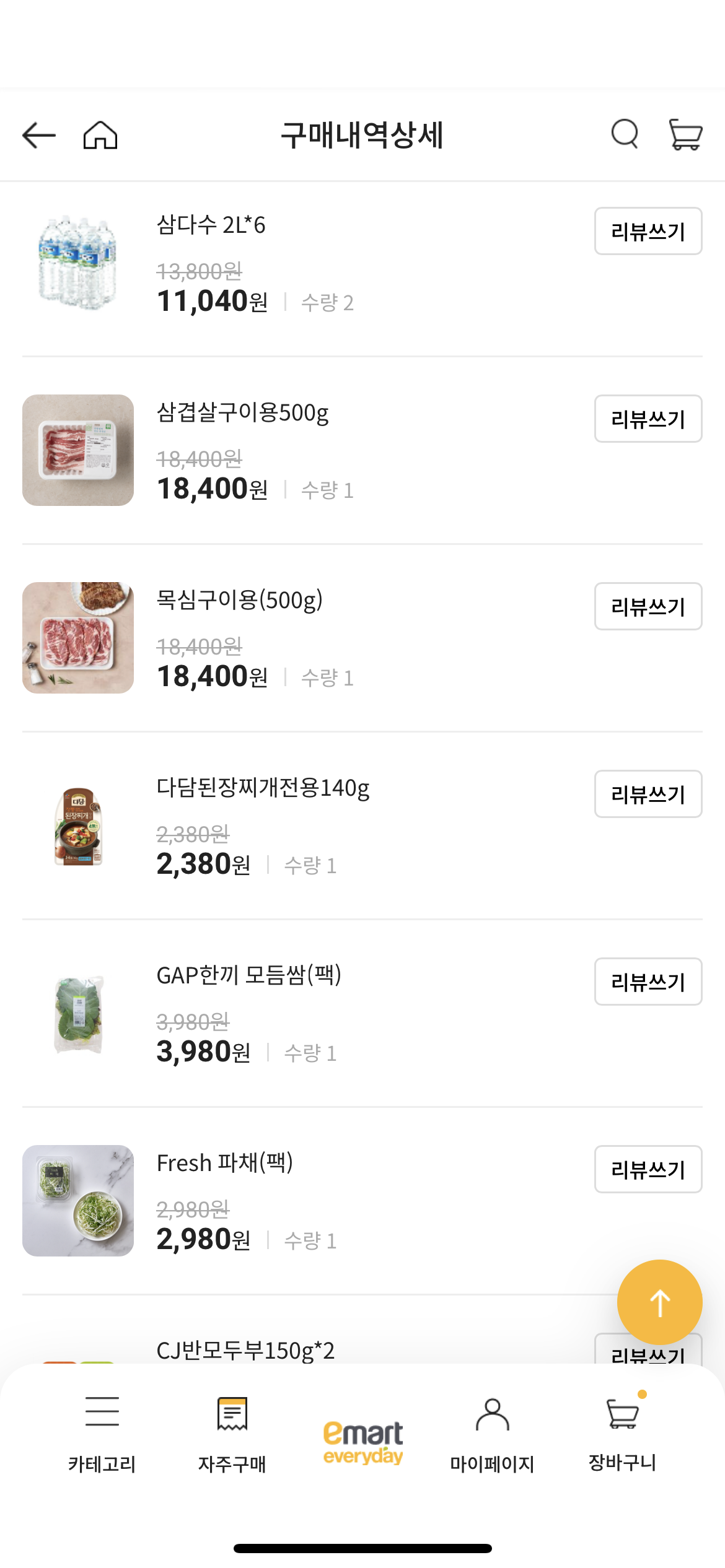Screen dimensions: 725x1568
Task: Open the 삼다수 2L*6 product image
Action: click(78, 263)
